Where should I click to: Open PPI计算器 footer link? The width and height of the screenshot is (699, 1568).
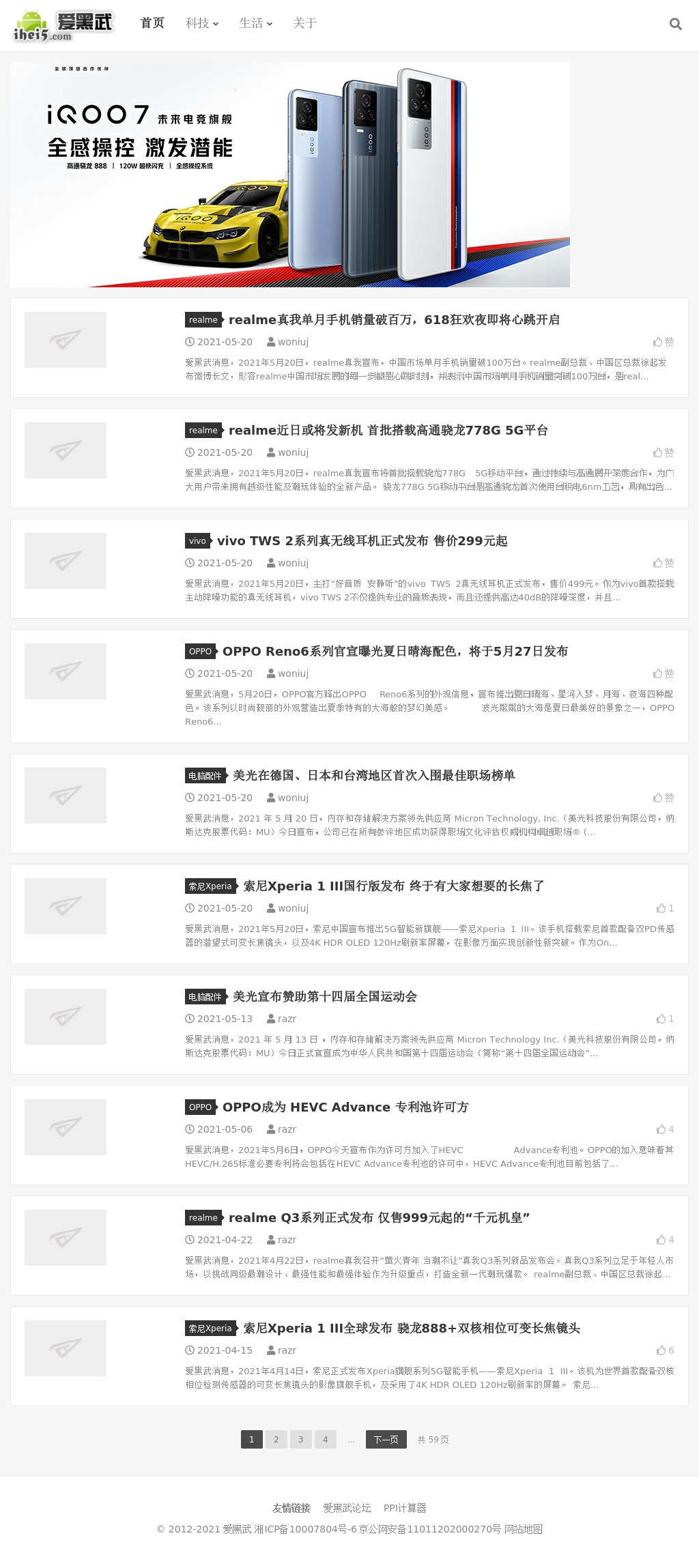click(405, 1508)
